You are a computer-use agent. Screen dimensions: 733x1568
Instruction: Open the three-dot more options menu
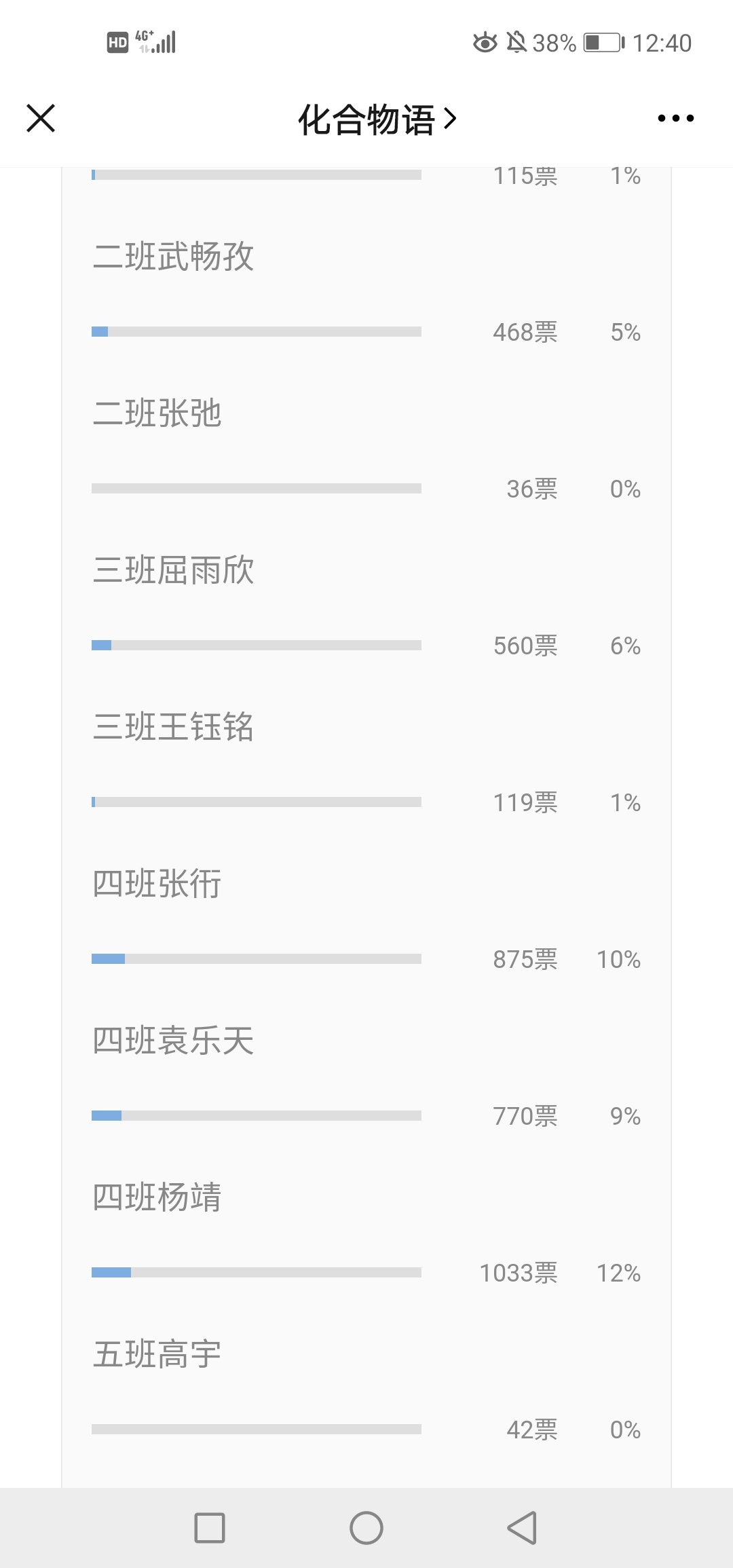[x=676, y=118]
